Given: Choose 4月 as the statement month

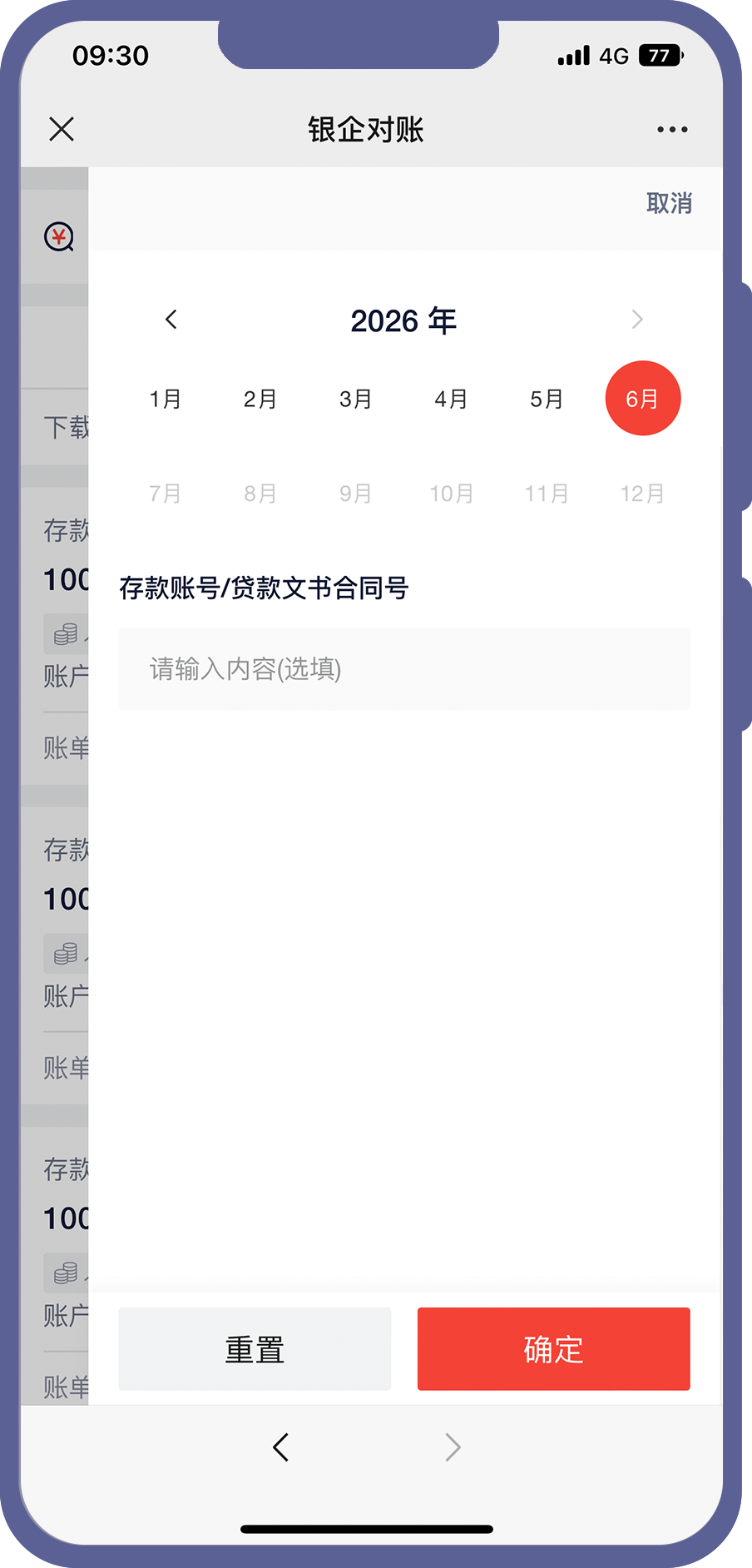Looking at the screenshot, I should 451,399.
